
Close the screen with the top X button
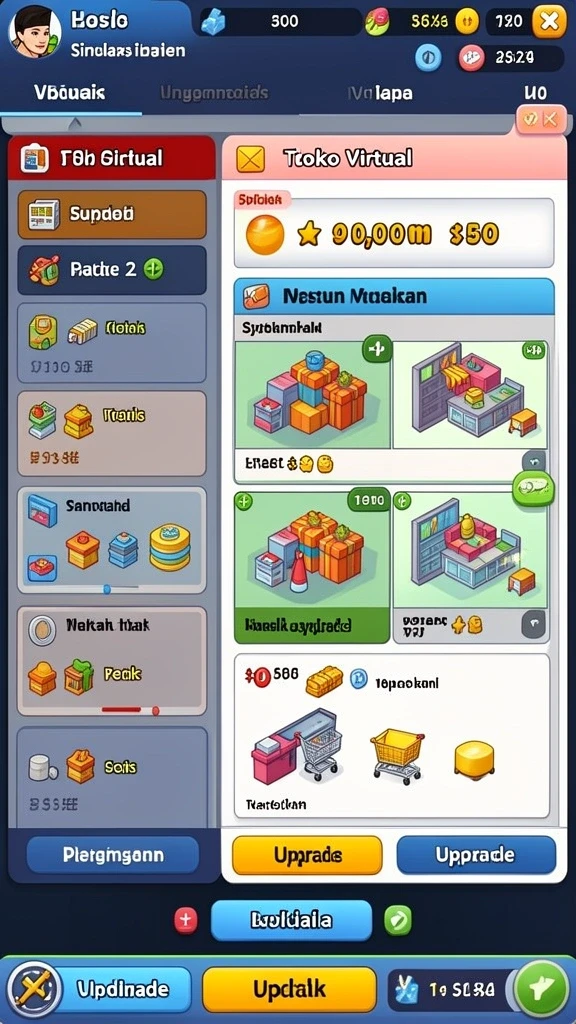coord(550,22)
